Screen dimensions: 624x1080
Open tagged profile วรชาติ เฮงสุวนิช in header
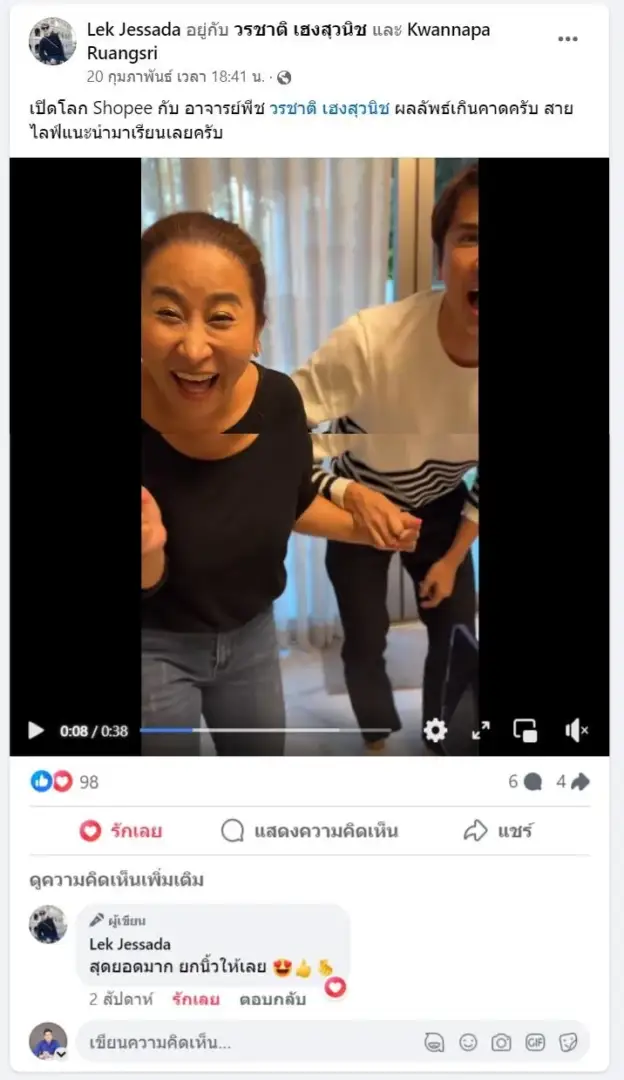pyautogui.click(x=291, y=30)
